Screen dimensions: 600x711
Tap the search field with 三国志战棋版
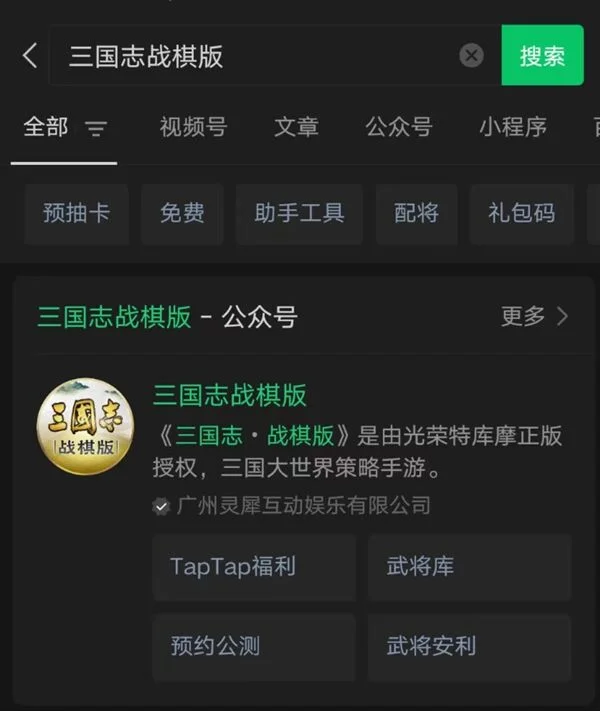pos(250,56)
